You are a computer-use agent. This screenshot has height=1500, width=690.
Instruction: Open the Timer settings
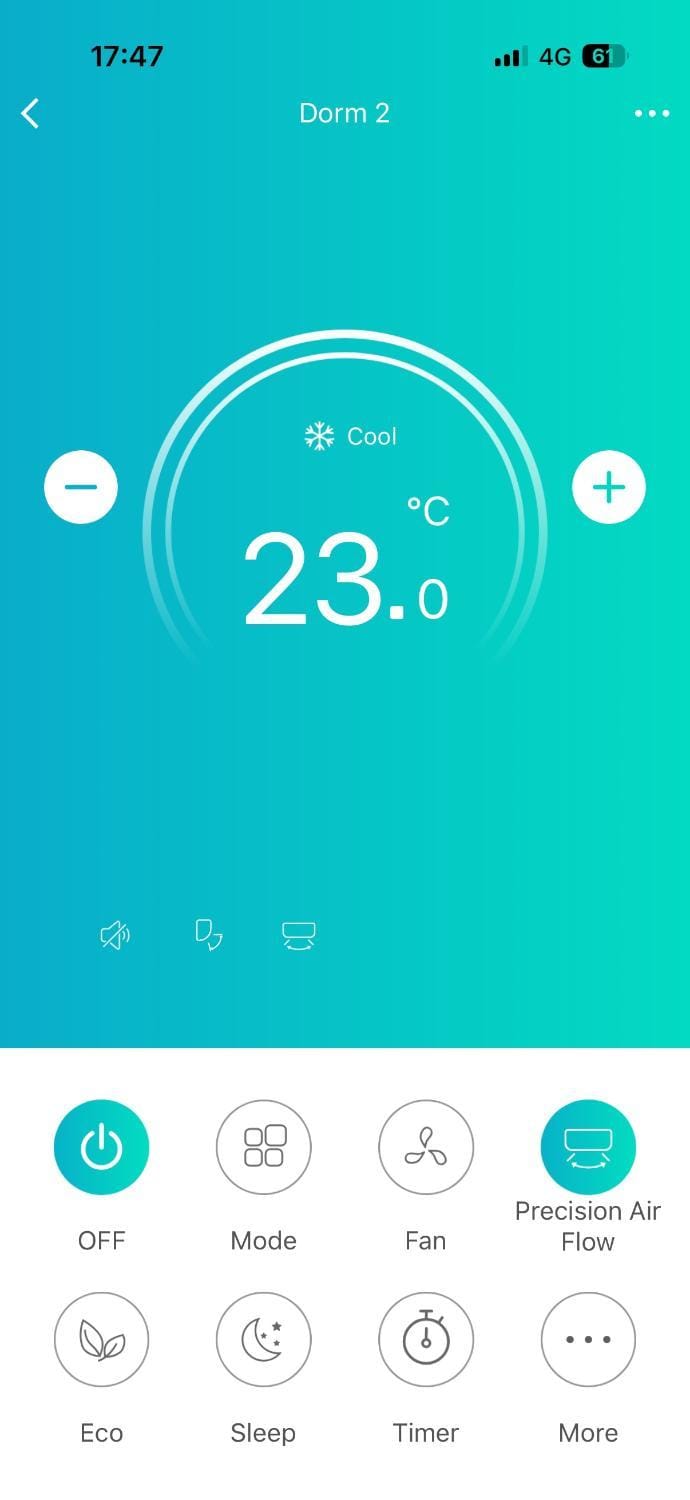pos(426,1339)
